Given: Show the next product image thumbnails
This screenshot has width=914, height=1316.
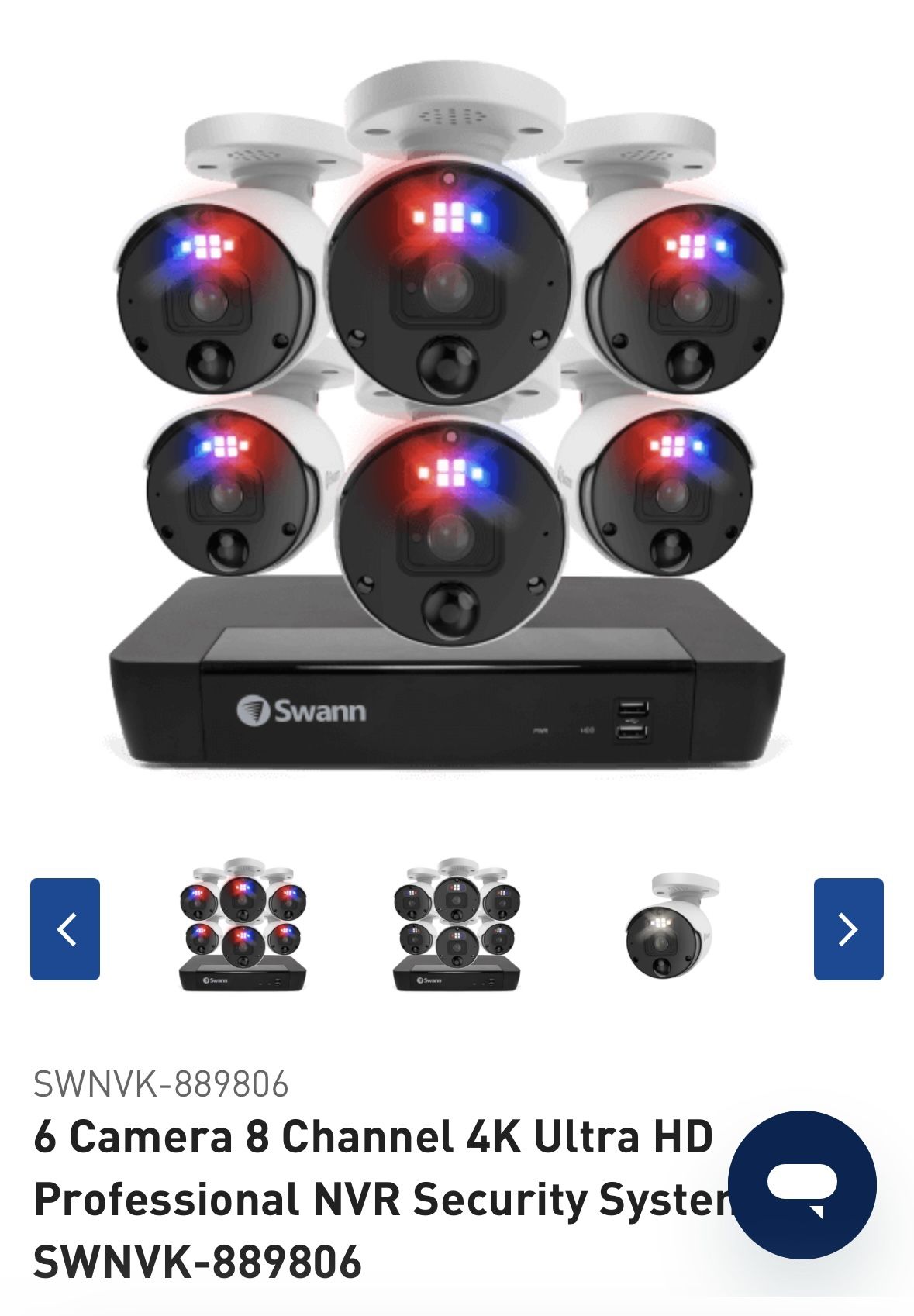Looking at the screenshot, I should (x=848, y=928).
